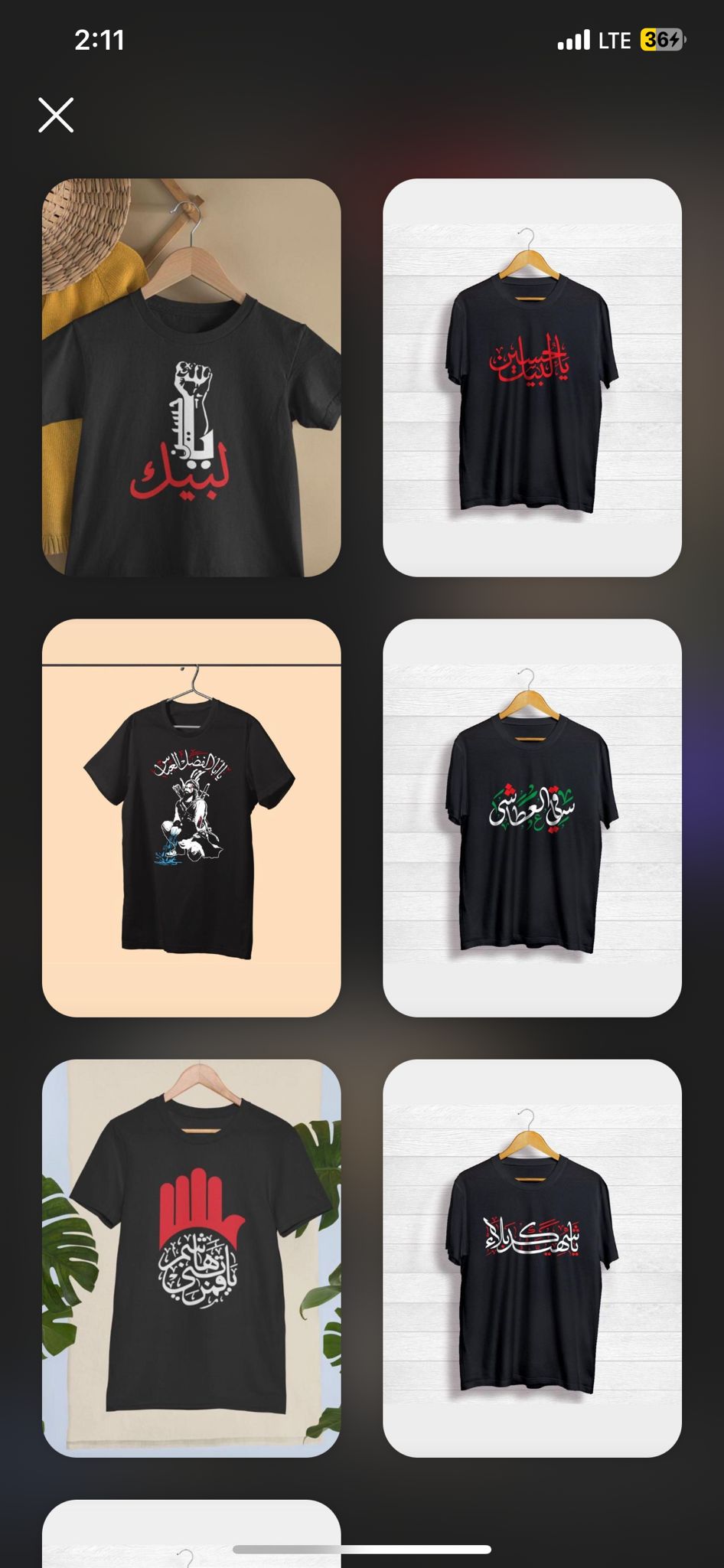Open the red hand emblem t-shirt image

tap(191, 1258)
